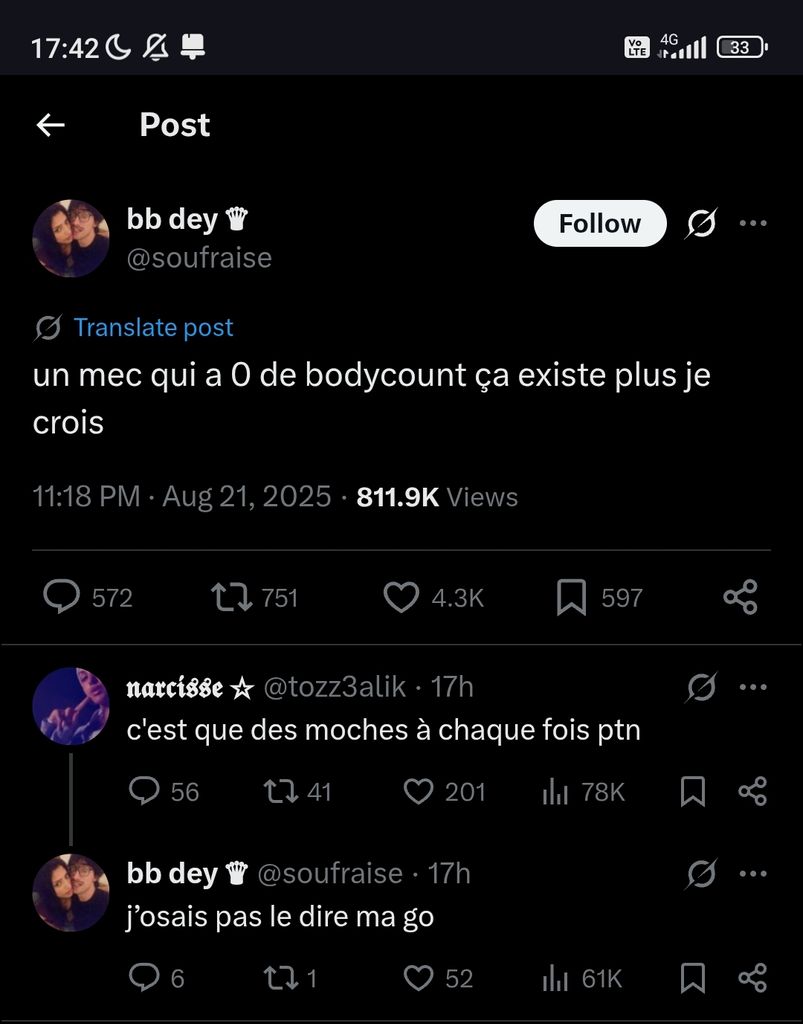Tap Translate post link

coord(153,327)
